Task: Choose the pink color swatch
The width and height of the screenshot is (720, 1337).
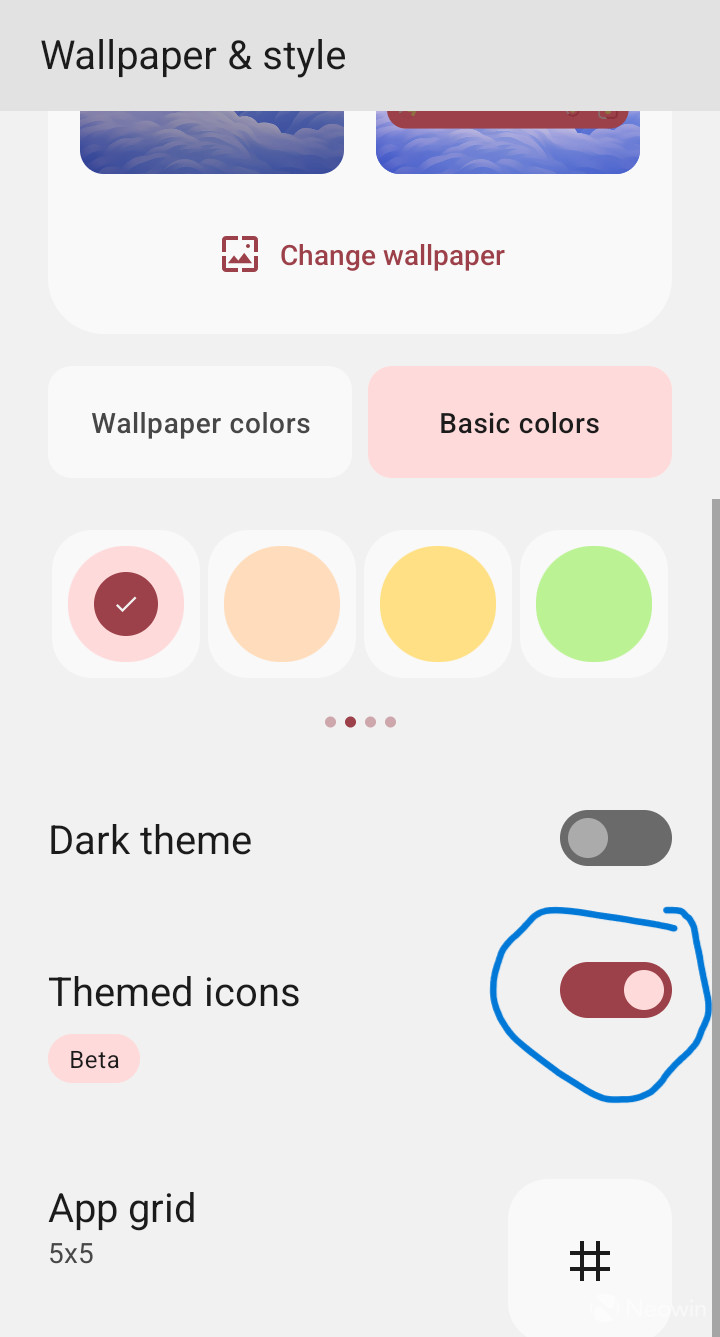Action: (x=126, y=604)
